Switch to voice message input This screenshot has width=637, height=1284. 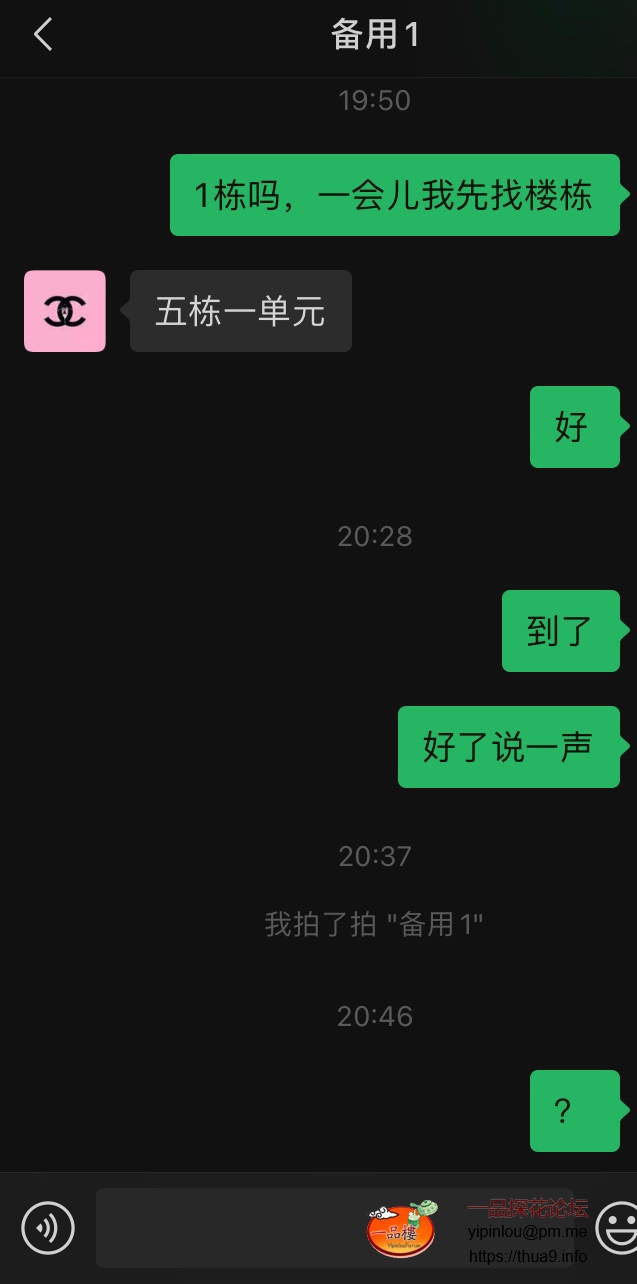[x=48, y=1227]
